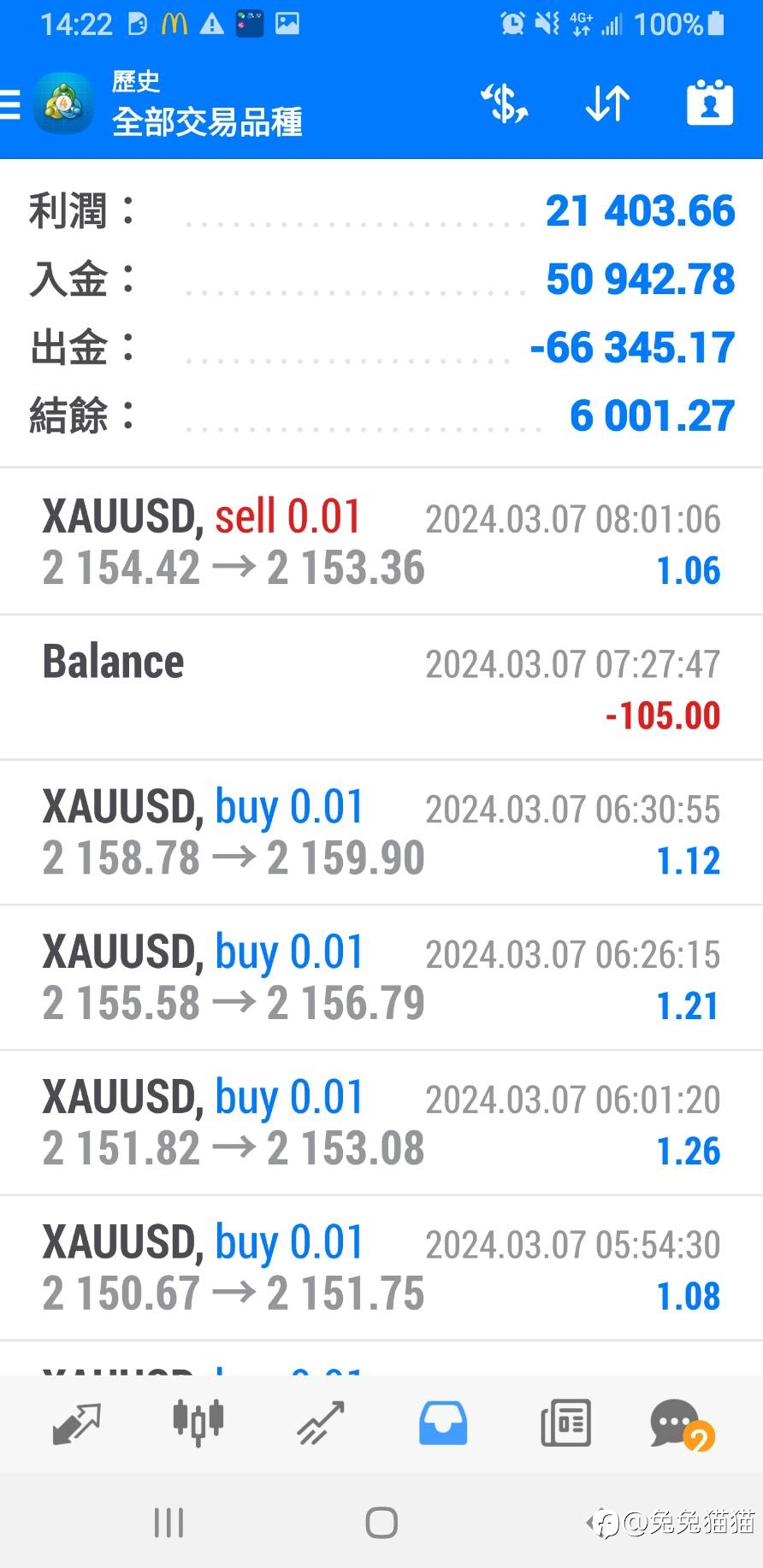Switch to the Quotes tab

click(x=77, y=1424)
